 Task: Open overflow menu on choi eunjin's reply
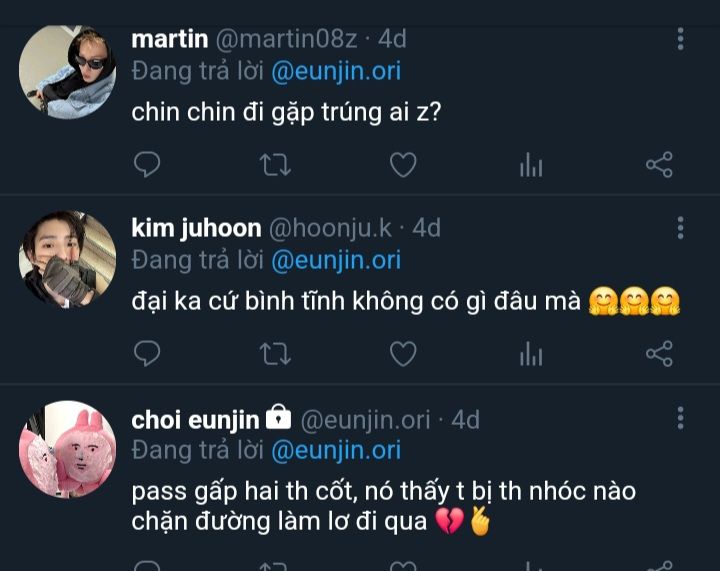click(681, 418)
